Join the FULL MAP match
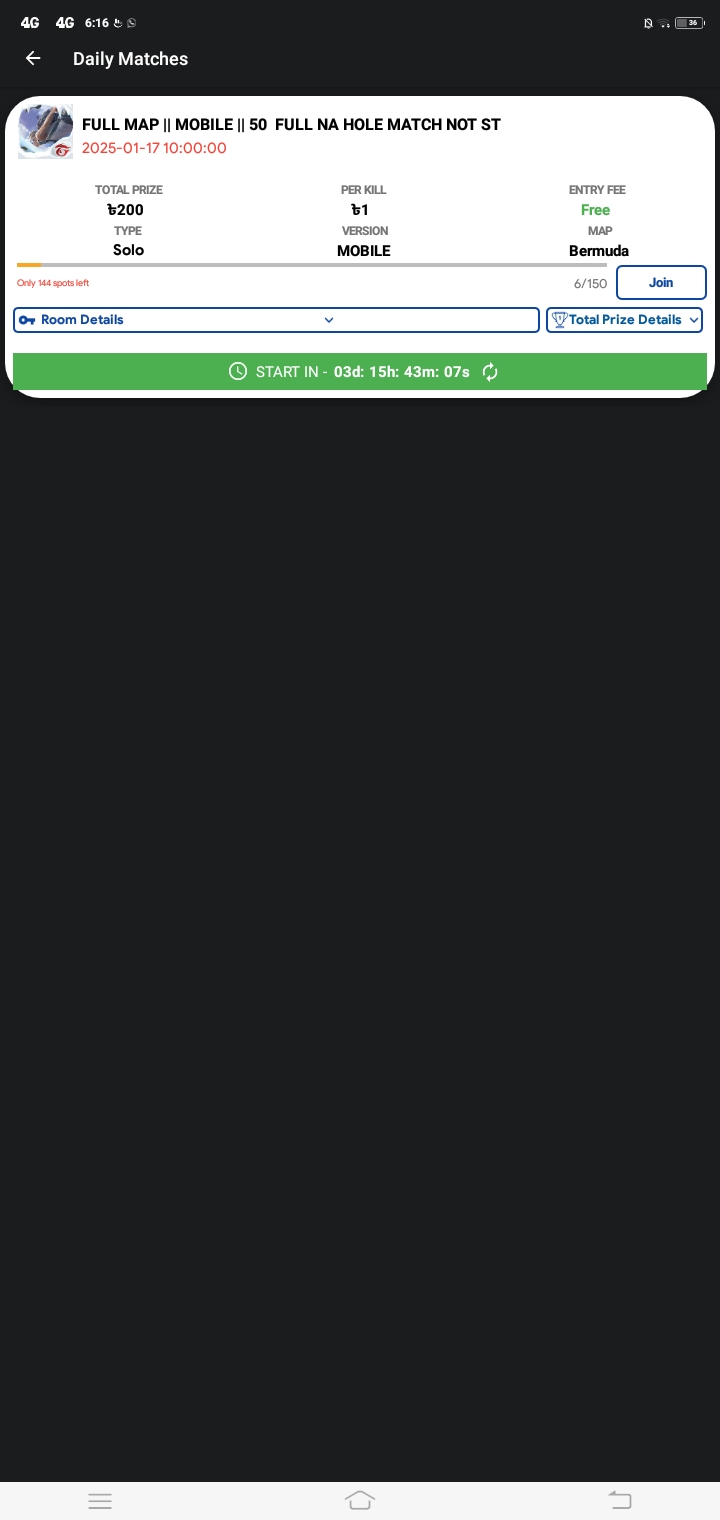The height and width of the screenshot is (1520, 720). point(661,282)
